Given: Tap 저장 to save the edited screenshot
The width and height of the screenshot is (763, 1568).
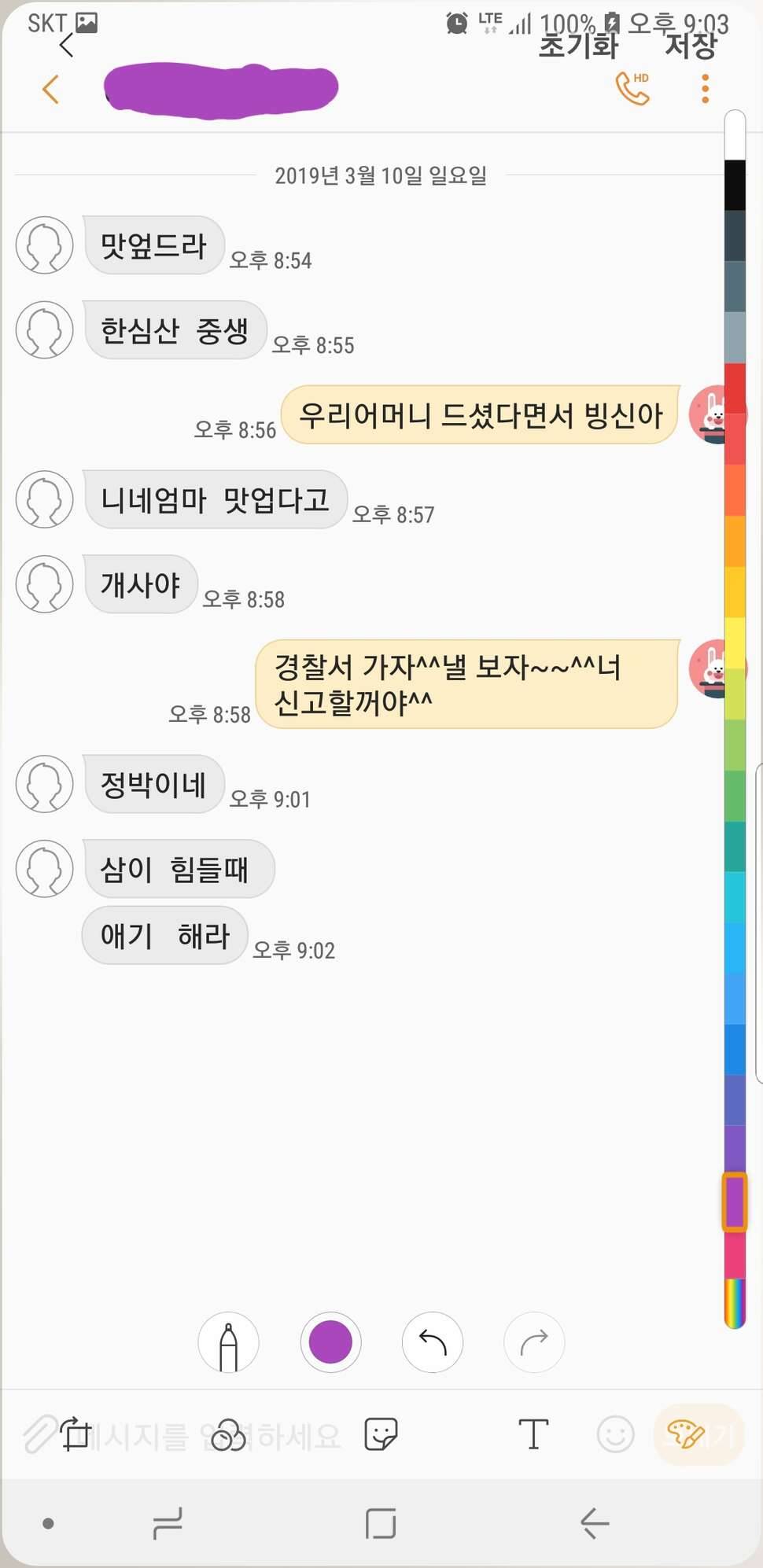Looking at the screenshot, I should click(x=690, y=46).
